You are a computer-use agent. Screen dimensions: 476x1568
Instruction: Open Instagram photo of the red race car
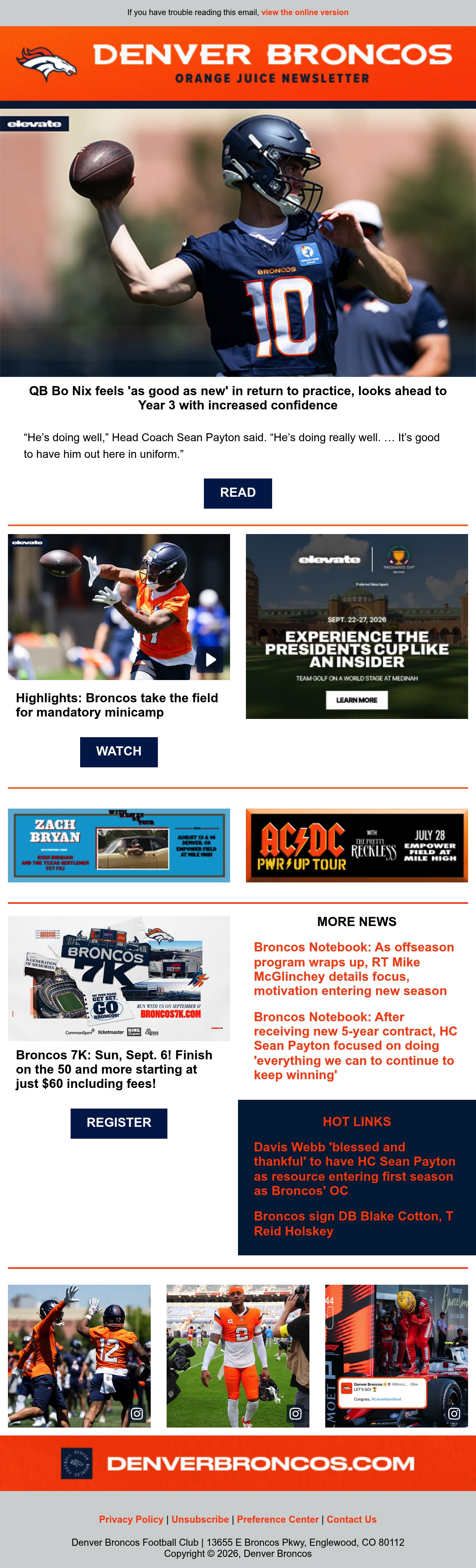[396, 1356]
